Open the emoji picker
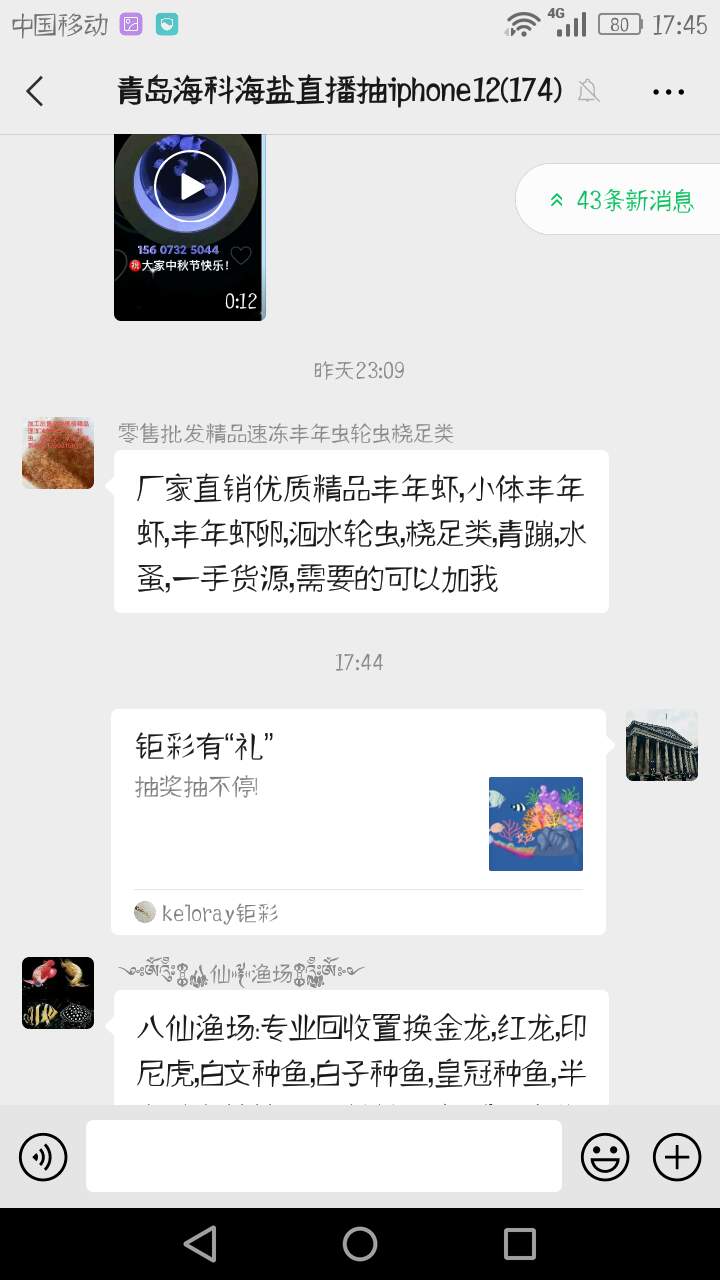Viewport: 720px width, 1280px height. point(605,1157)
